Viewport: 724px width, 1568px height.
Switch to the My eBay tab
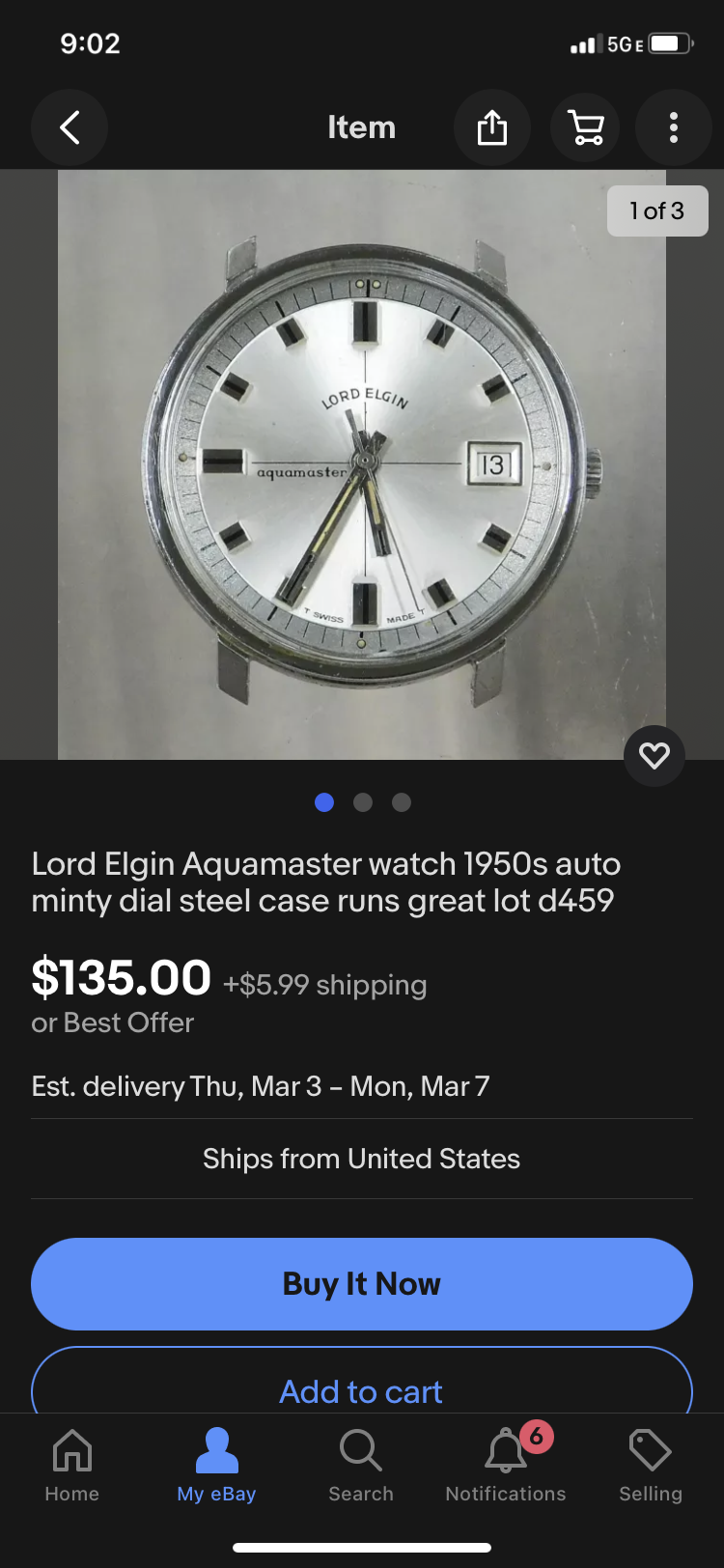(x=216, y=1466)
